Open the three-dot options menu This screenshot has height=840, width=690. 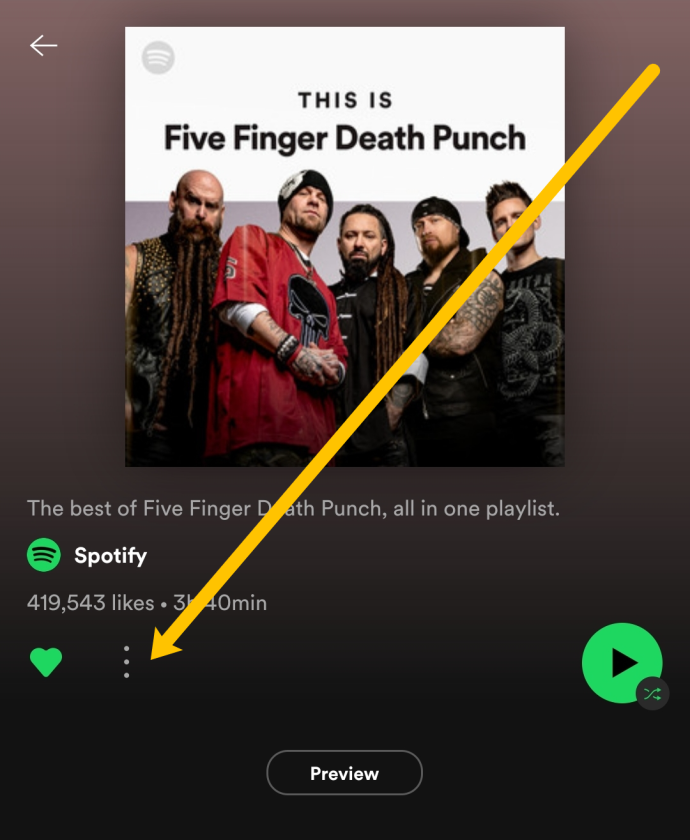coord(126,662)
